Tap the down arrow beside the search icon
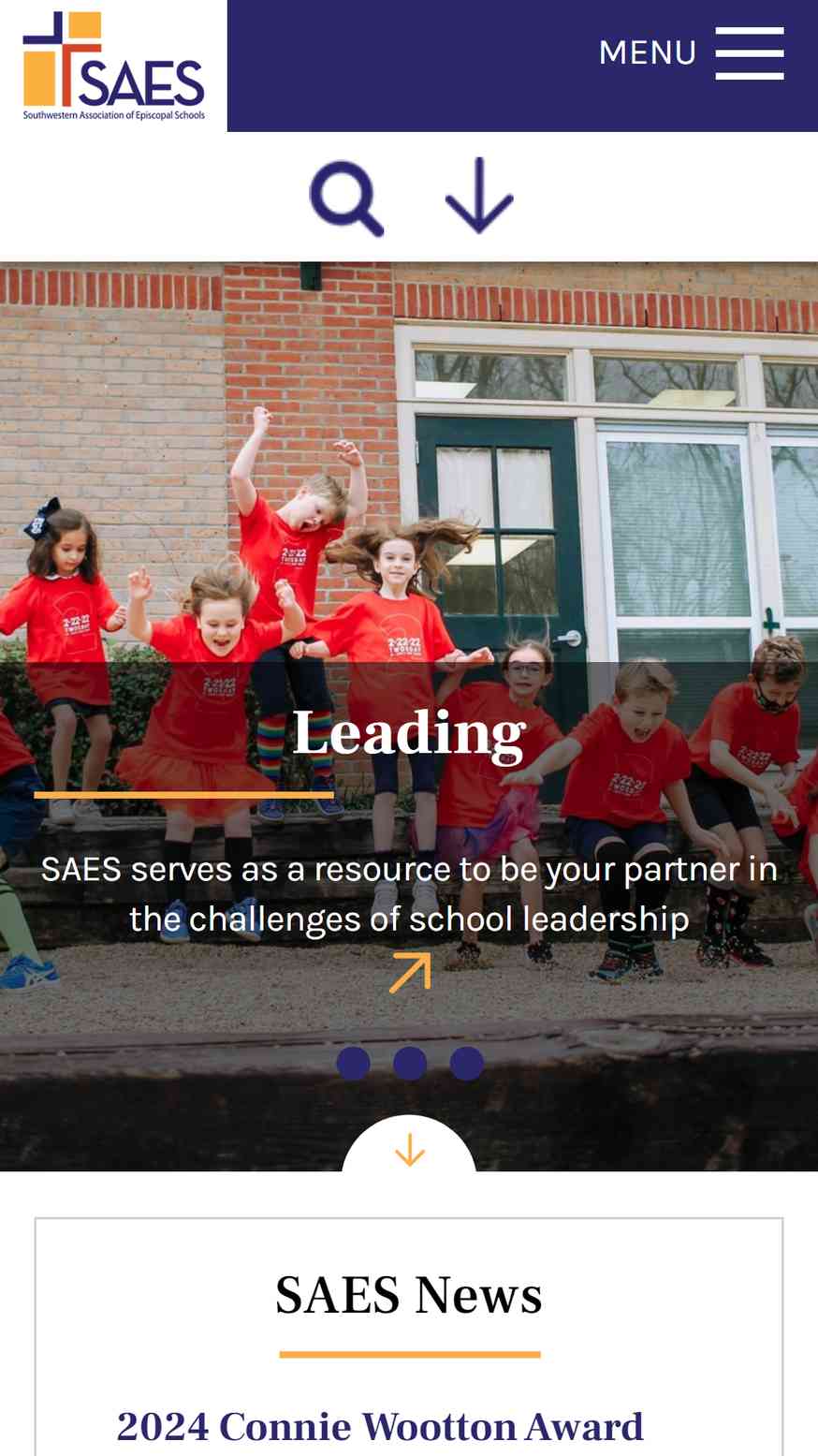The height and width of the screenshot is (1456, 818). click(x=479, y=196)
